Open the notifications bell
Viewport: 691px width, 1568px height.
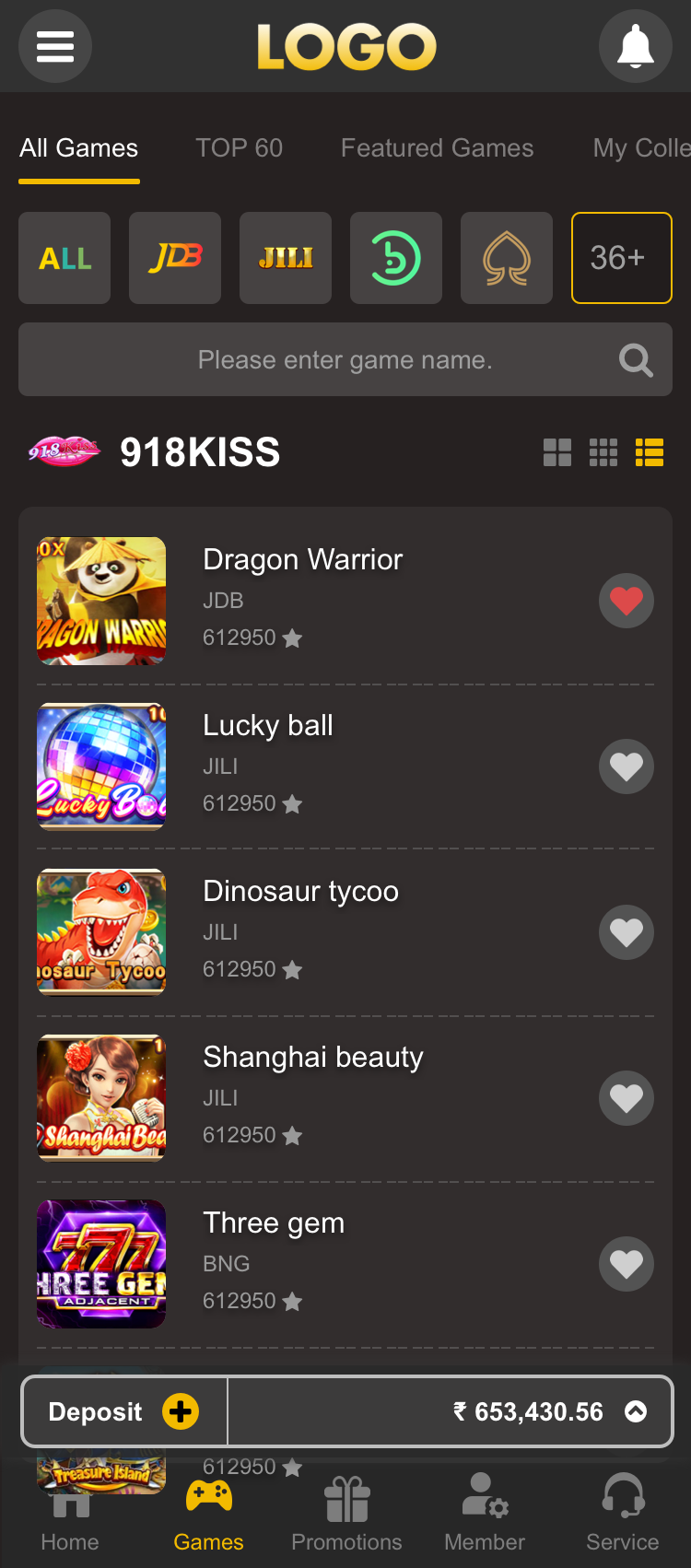635,46
